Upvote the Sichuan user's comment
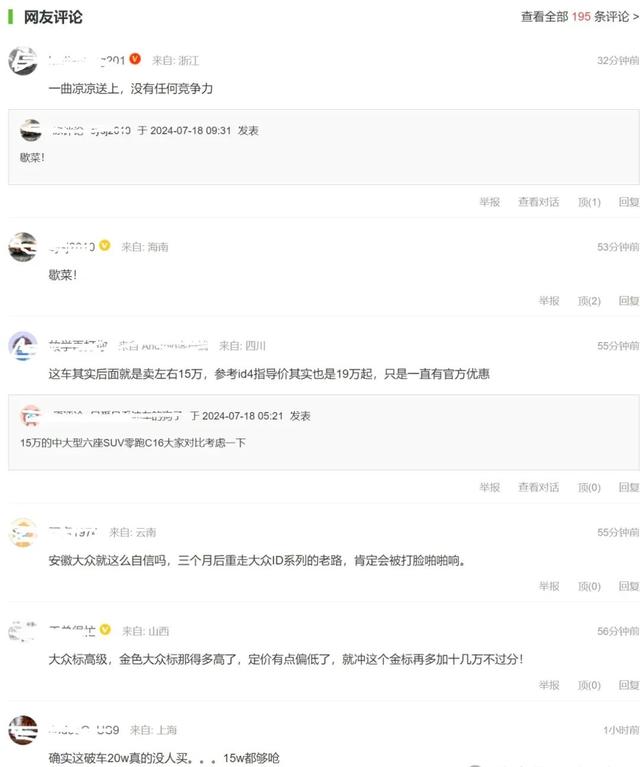 coord(588,487)
